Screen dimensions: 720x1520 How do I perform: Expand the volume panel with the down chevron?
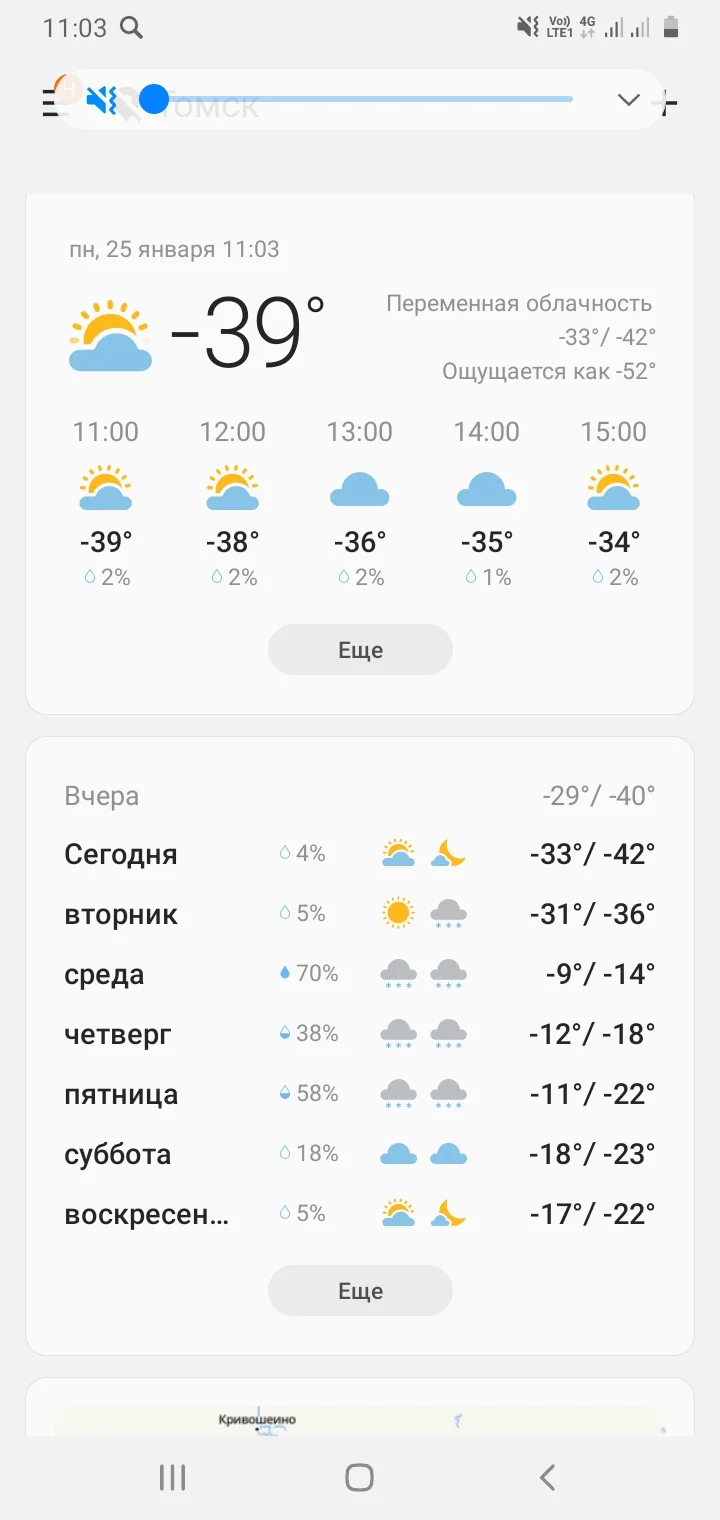[628, 100]
